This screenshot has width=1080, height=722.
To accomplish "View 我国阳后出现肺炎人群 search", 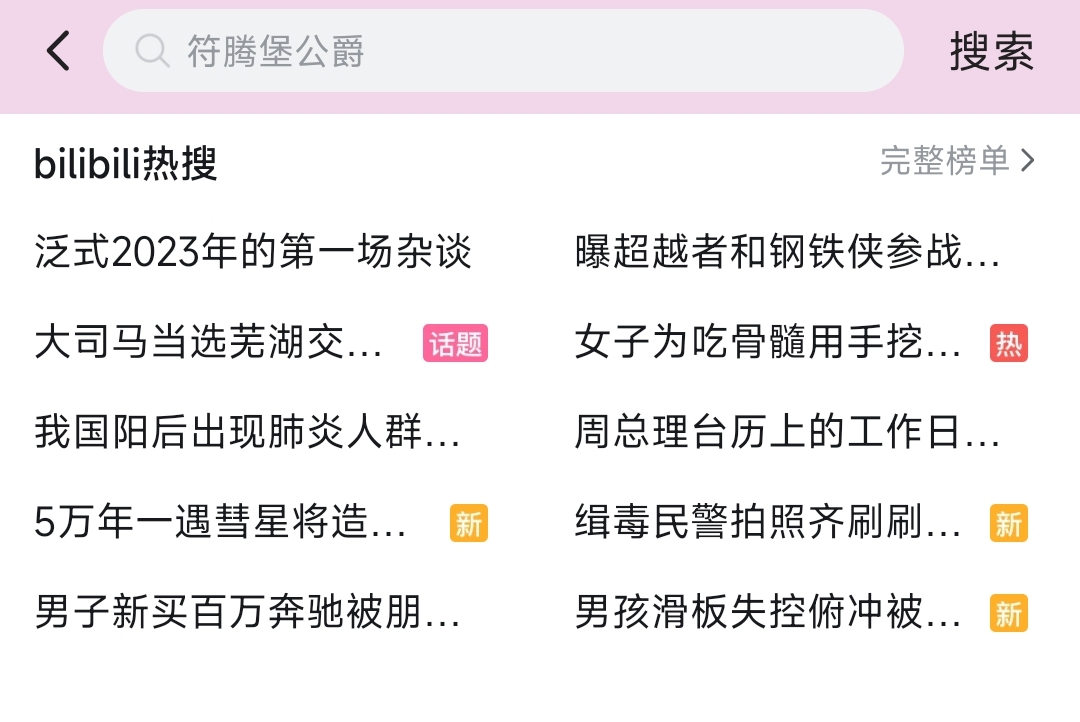I will pyautogui.click(x=247, y=433).
